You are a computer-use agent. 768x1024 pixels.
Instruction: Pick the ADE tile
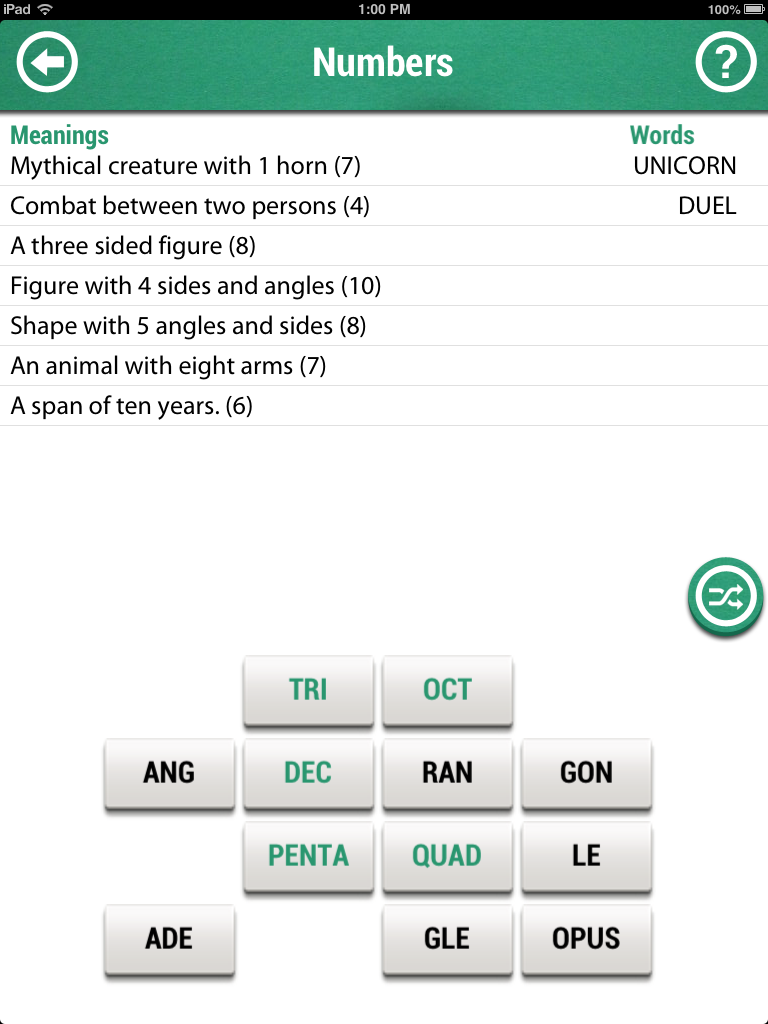click(169, 939)
